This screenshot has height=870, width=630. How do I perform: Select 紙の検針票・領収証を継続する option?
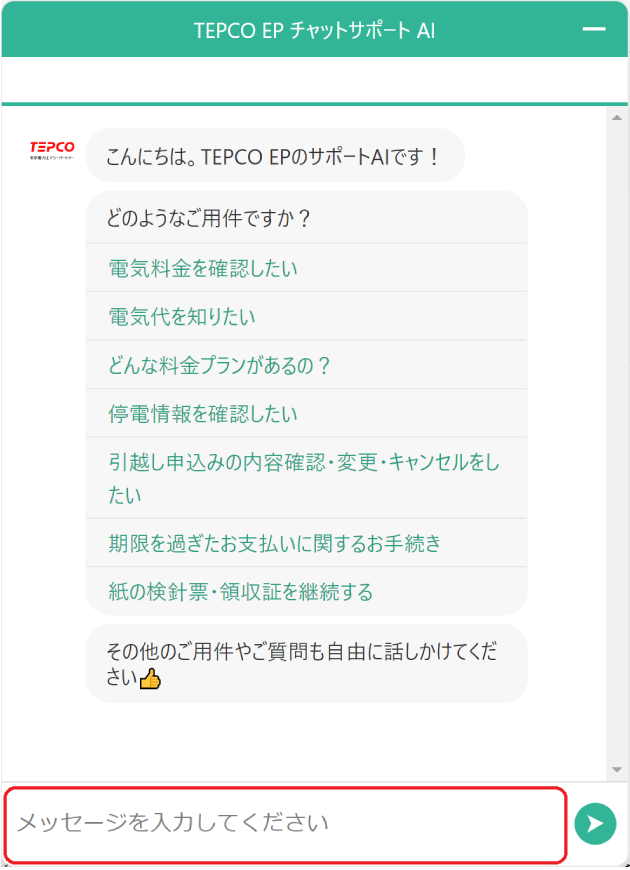(x=240, y=592)
